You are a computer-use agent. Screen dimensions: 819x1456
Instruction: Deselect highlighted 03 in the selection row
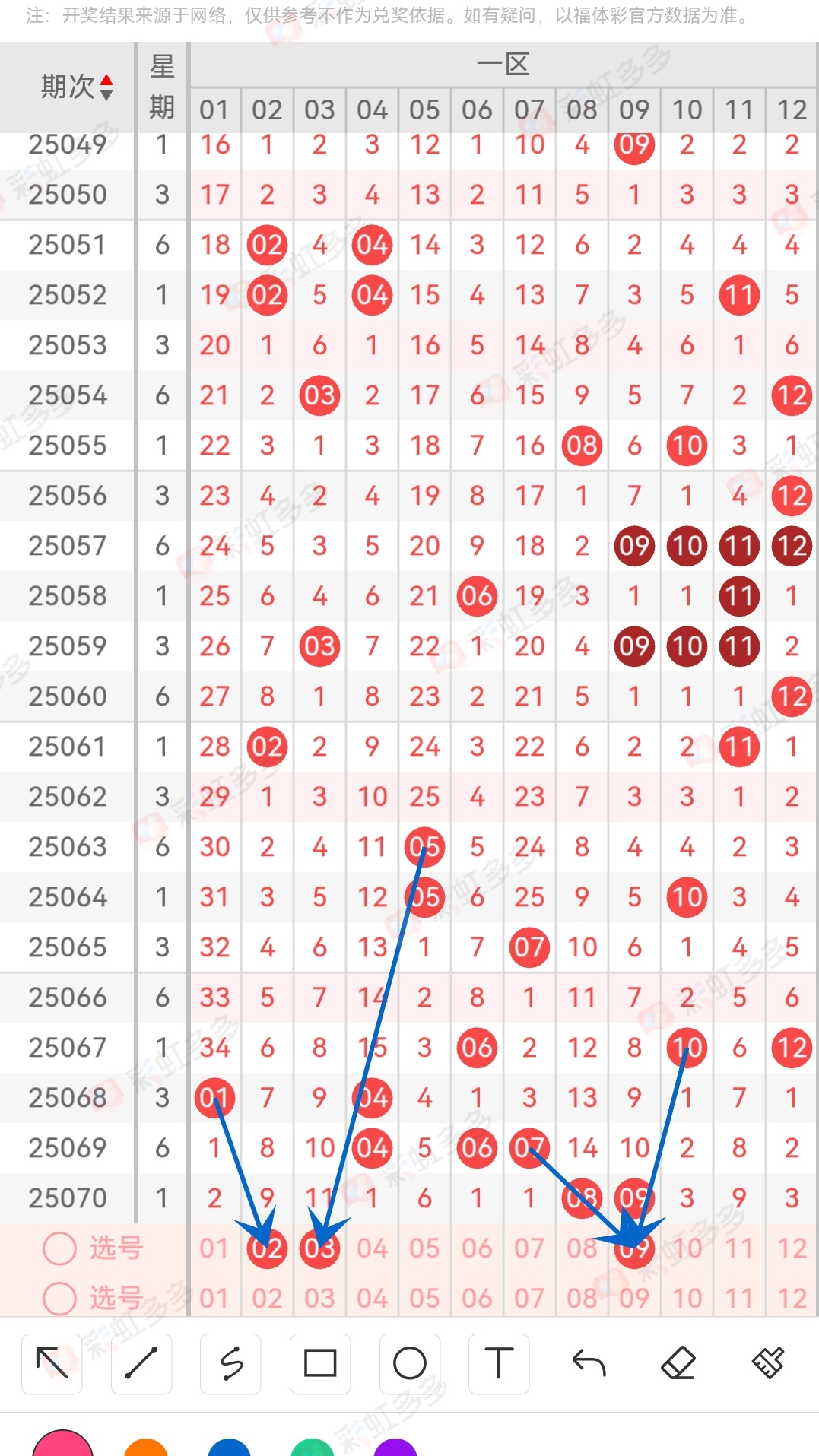(319, 1248)
